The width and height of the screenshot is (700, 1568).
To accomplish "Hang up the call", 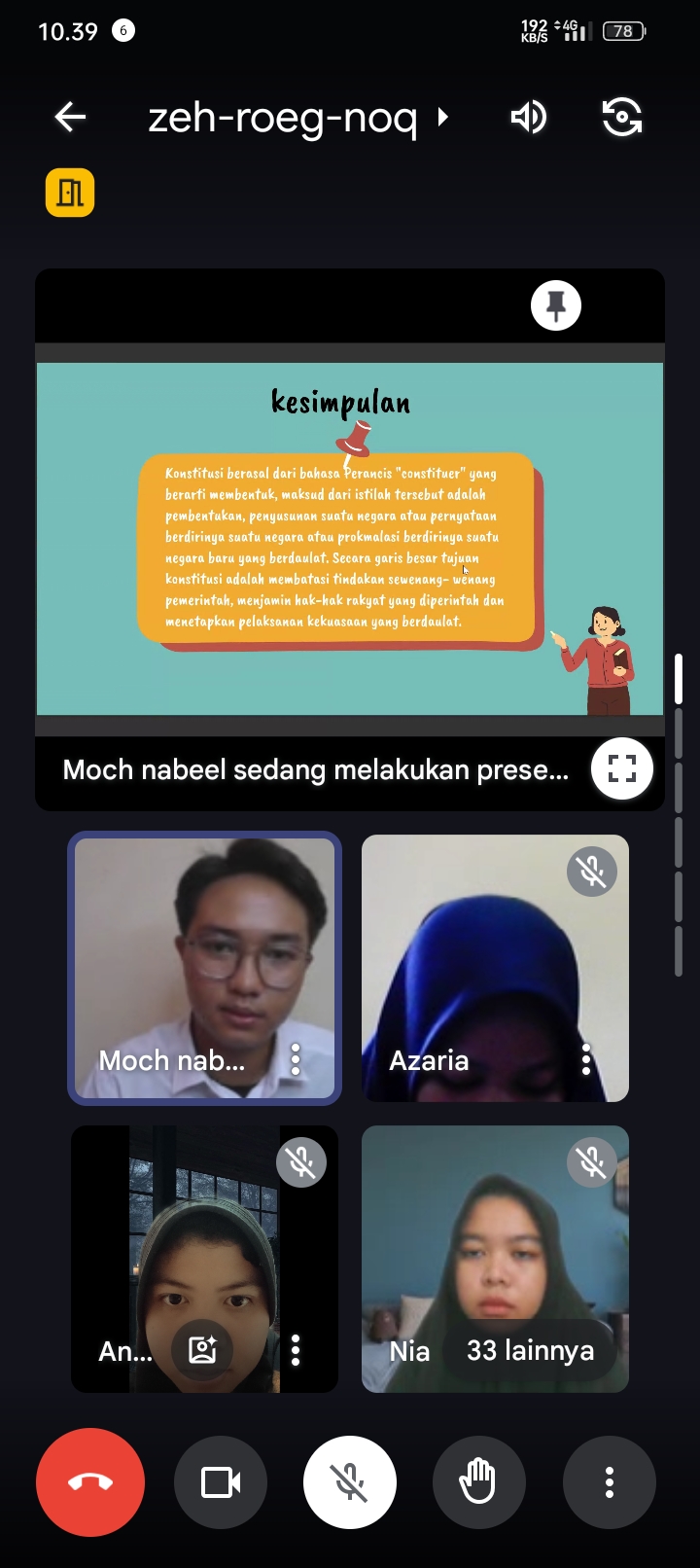I will (90, 1482).
